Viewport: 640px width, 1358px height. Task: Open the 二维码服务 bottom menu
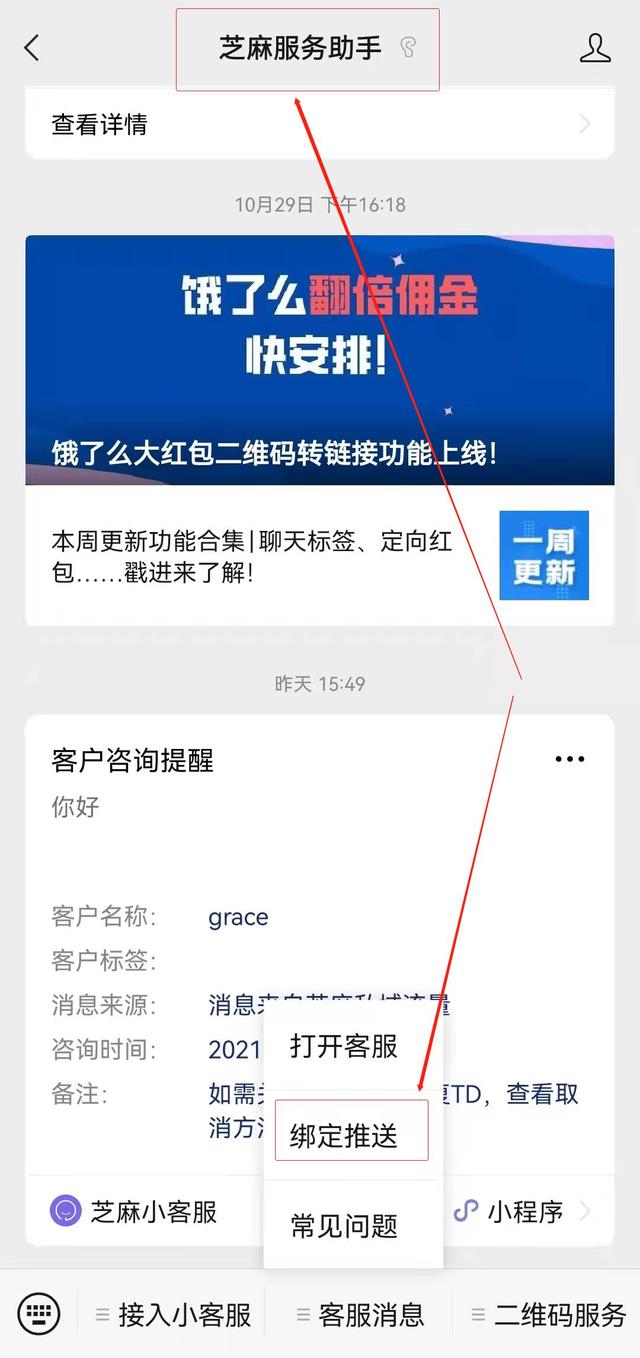(549, 1314)
